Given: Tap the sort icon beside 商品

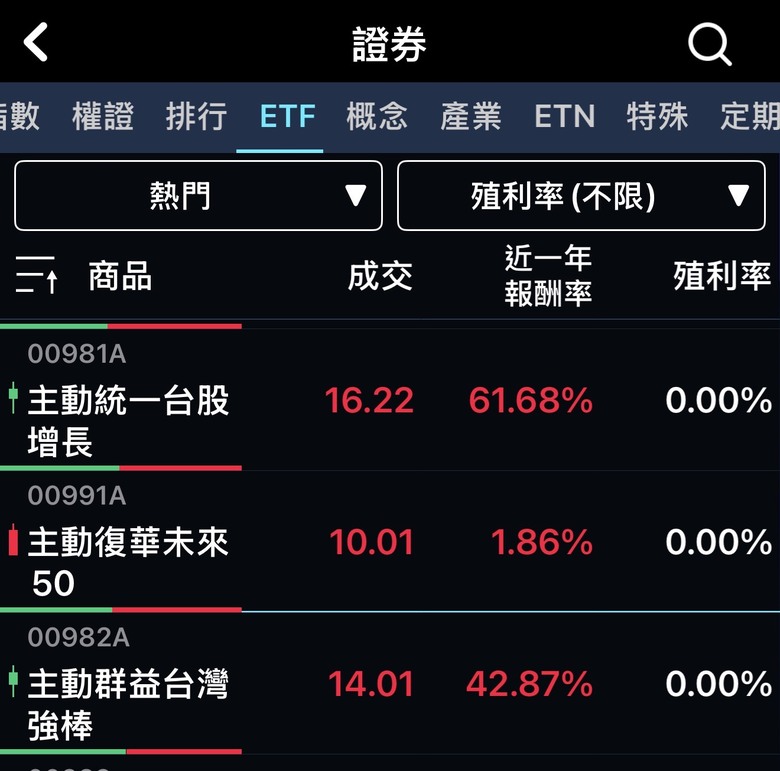Looking at the screenshot, I should [x=37, y=275].
